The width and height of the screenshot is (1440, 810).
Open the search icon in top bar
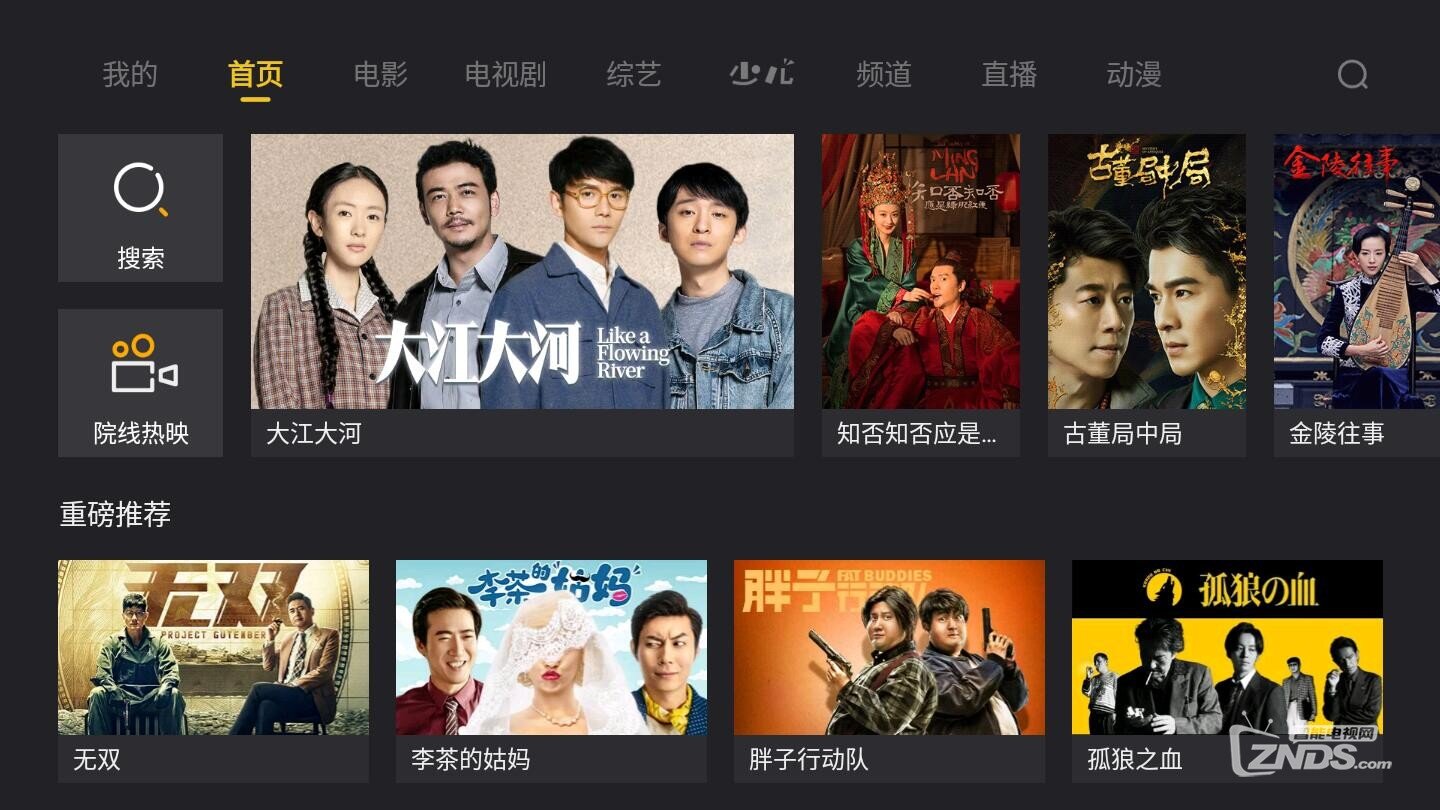coord(1352,75)
